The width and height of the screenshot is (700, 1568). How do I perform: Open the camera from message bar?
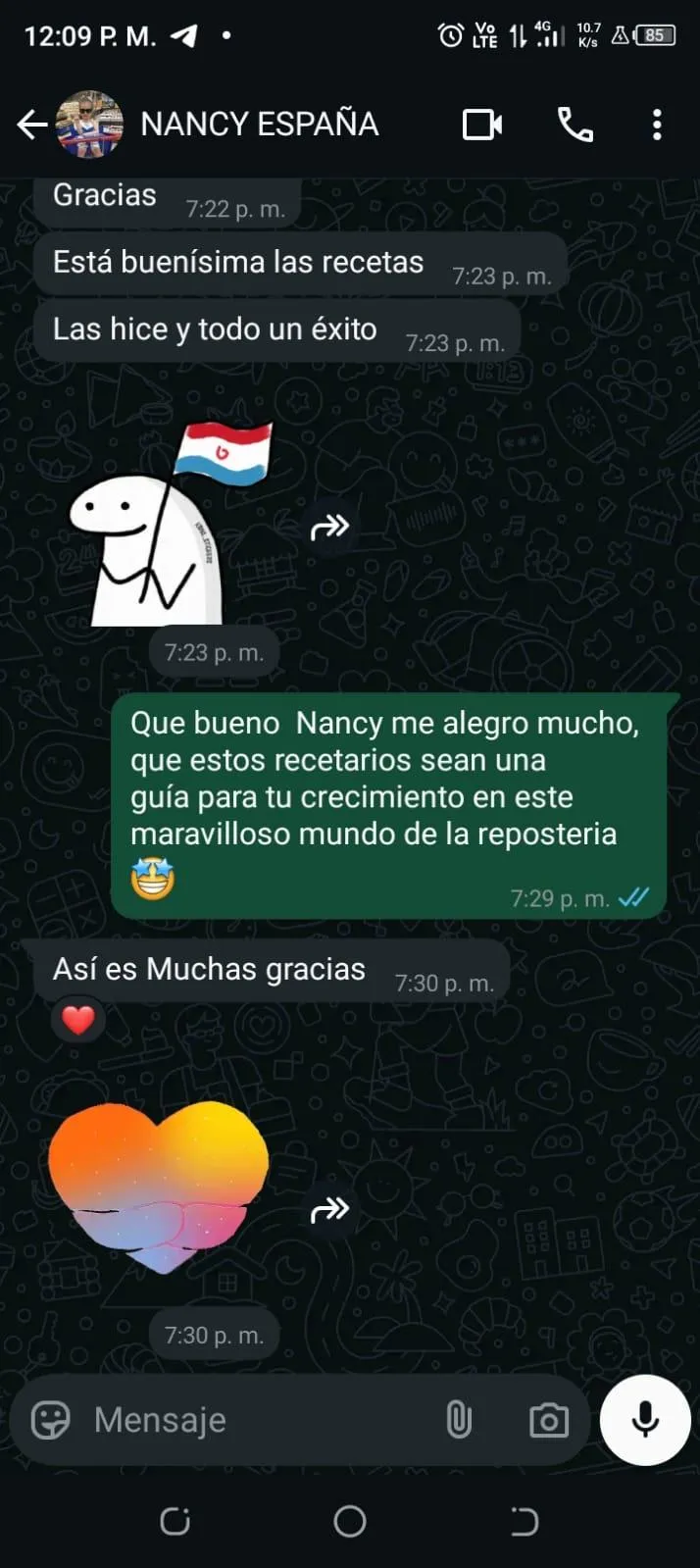click(548, 1419)
